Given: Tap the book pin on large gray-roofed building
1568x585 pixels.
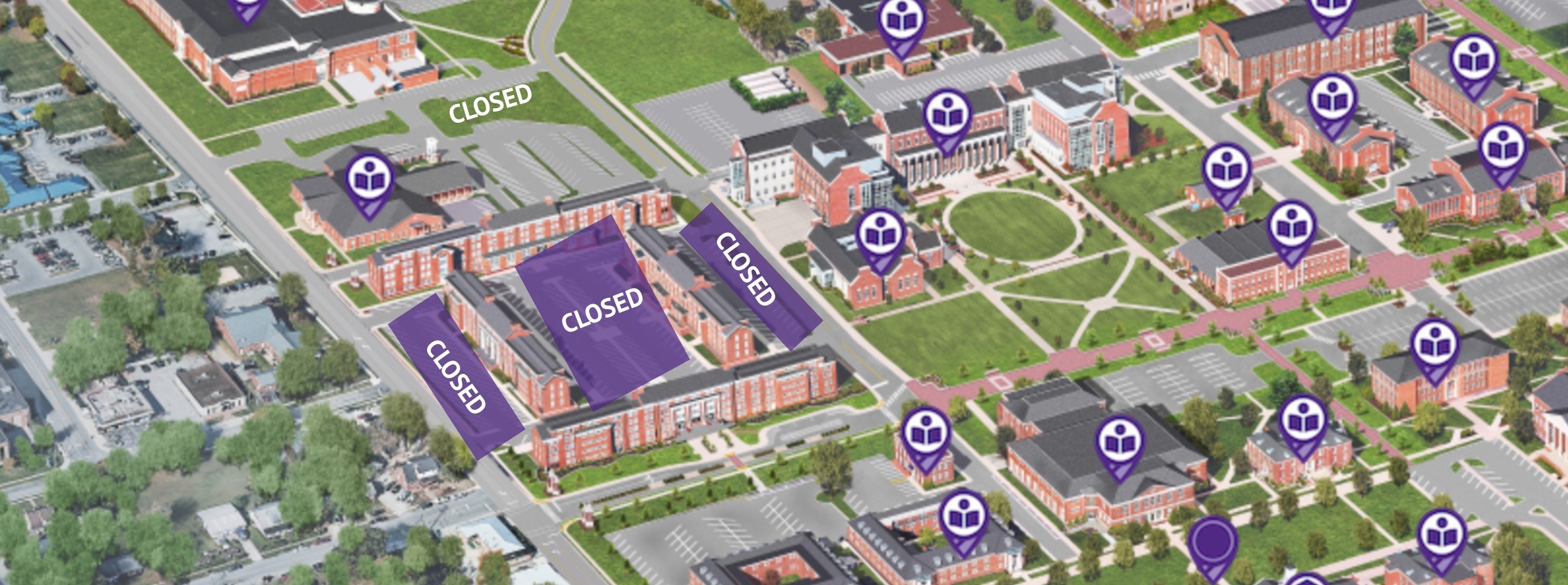Looking at the screenshot, I should [1120, 443].
